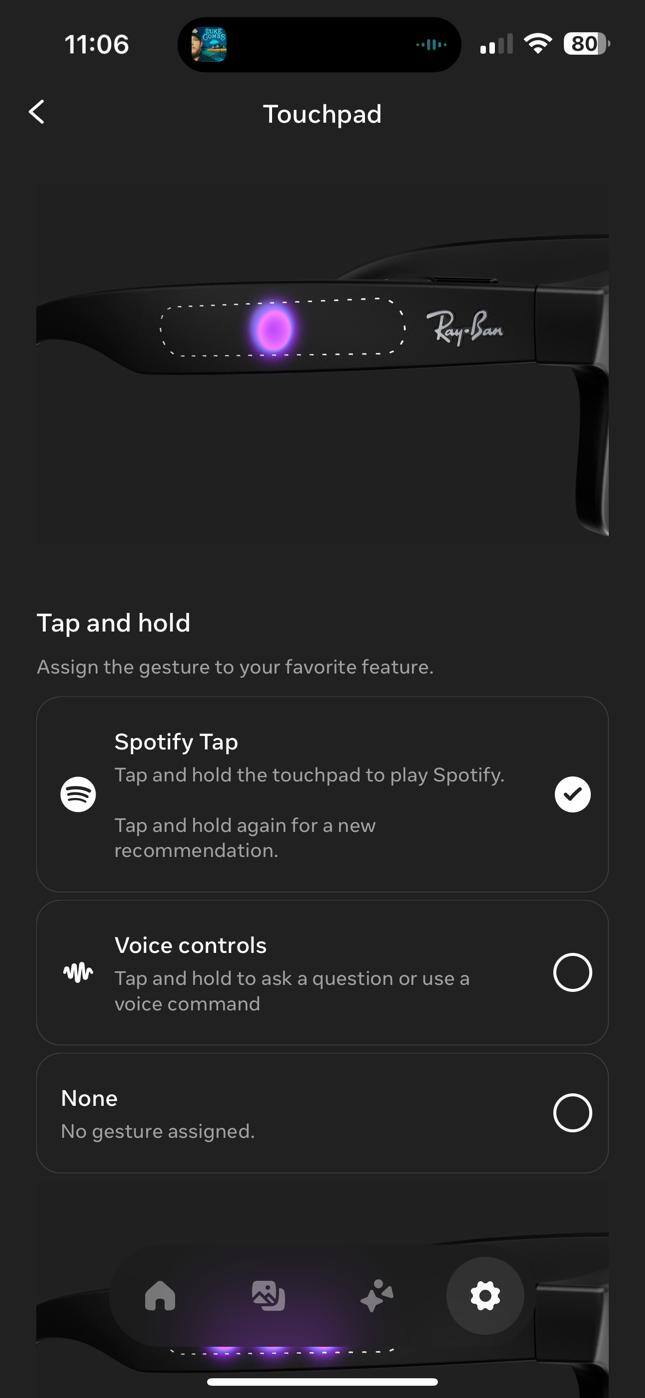Select the Spotify Tap gesture option
The image size is (645, 1398).
[x=572, y=794]
